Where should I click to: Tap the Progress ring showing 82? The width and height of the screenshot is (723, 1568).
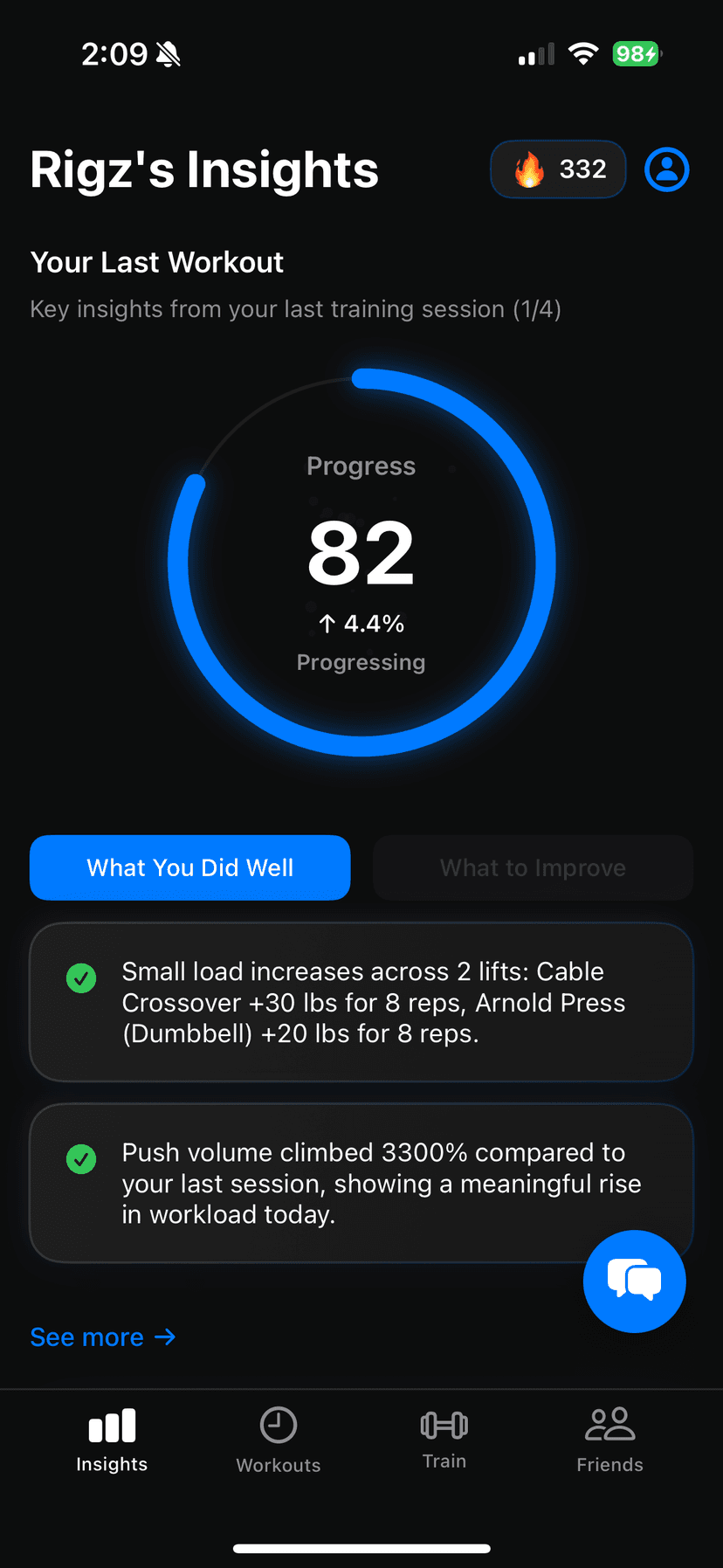click(361, 550)
